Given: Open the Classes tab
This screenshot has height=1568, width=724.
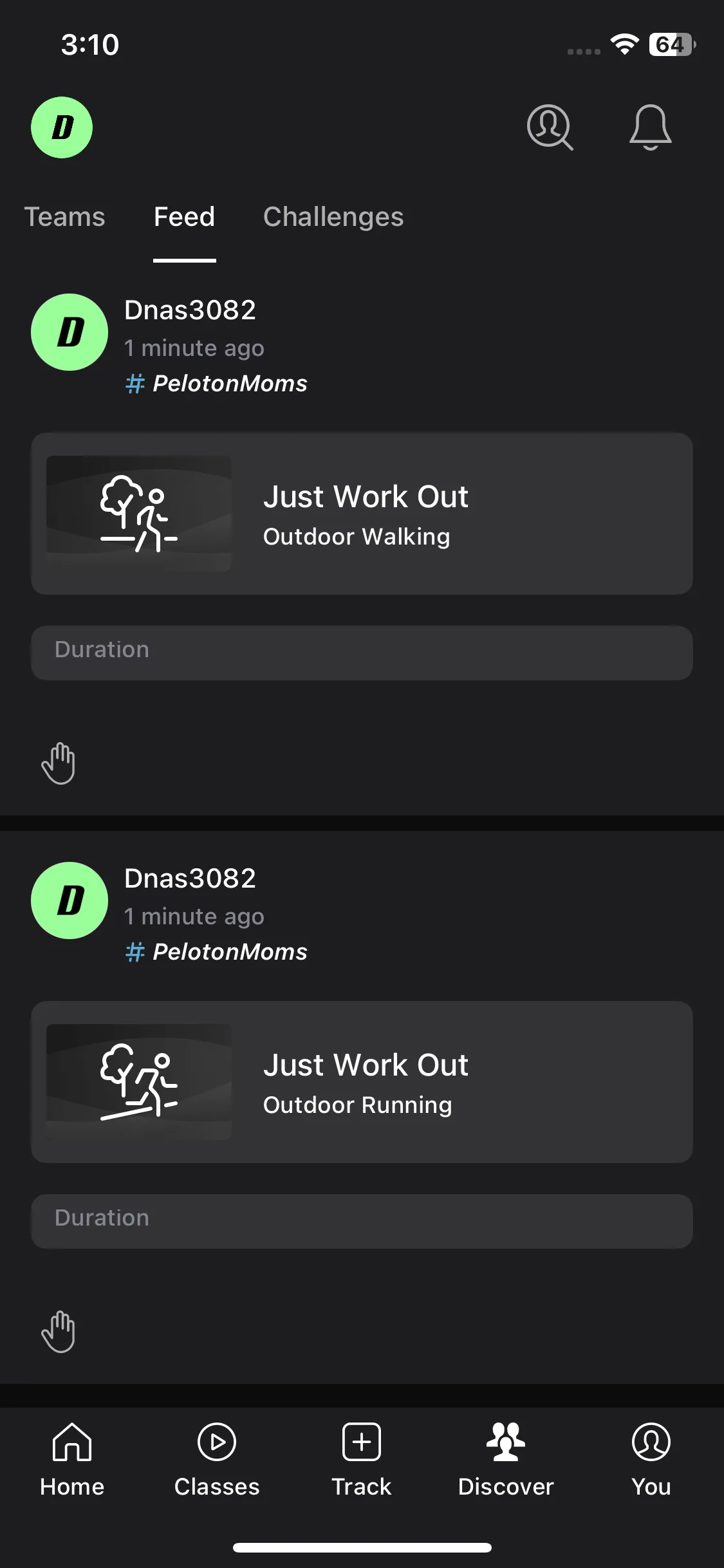Looking at the screenshot, I should coord(217,1460).
